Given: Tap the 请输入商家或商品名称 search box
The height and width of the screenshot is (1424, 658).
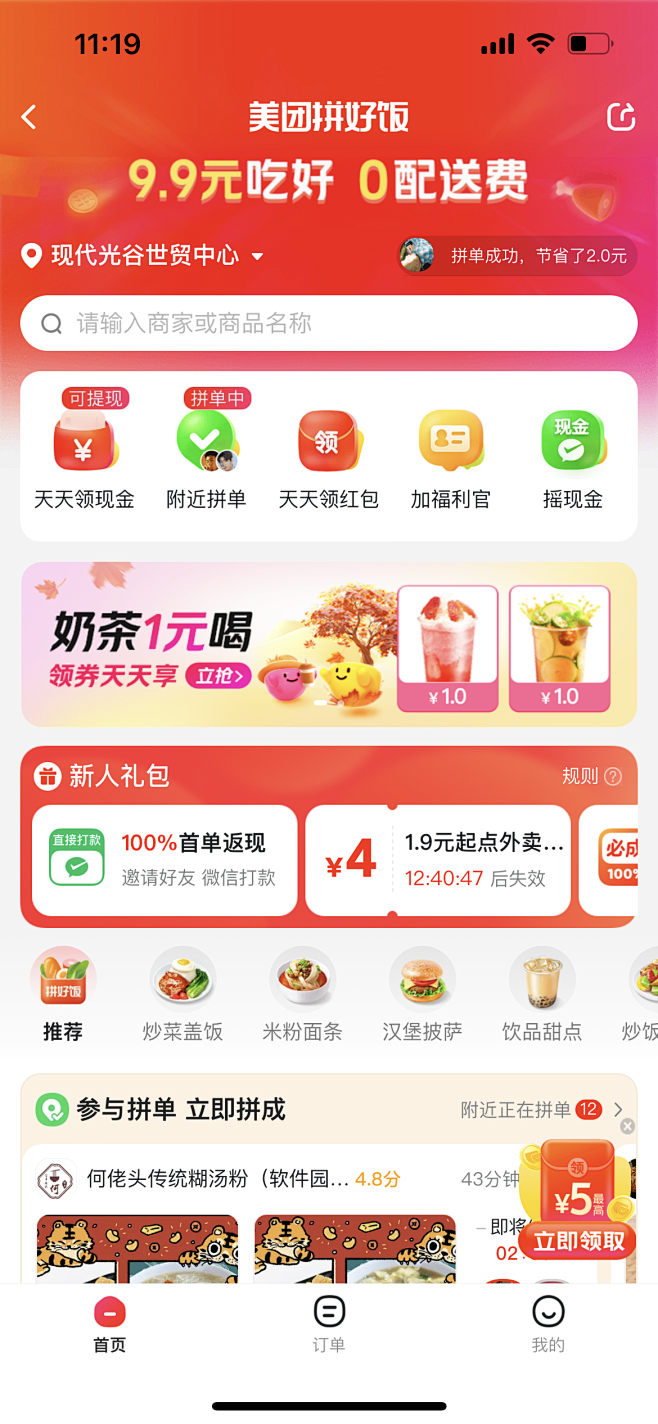Looking at the screenshot, I should (x=328, y=323).
